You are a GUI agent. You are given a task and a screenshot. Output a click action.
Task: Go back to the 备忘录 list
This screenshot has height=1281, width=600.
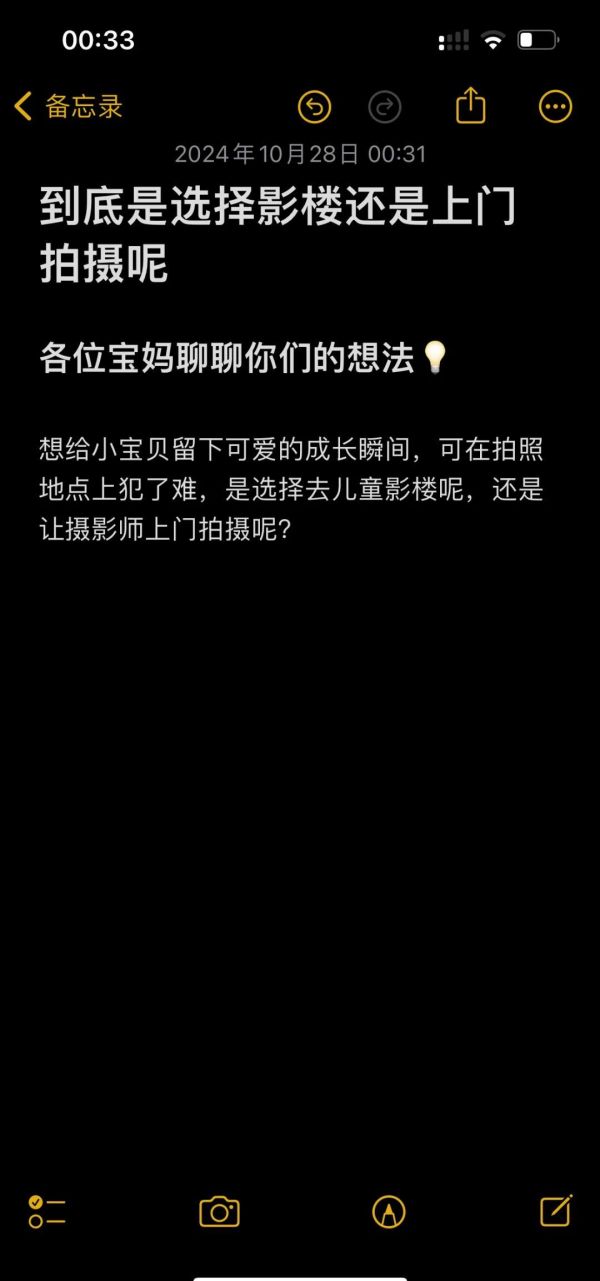coord(68,106)
